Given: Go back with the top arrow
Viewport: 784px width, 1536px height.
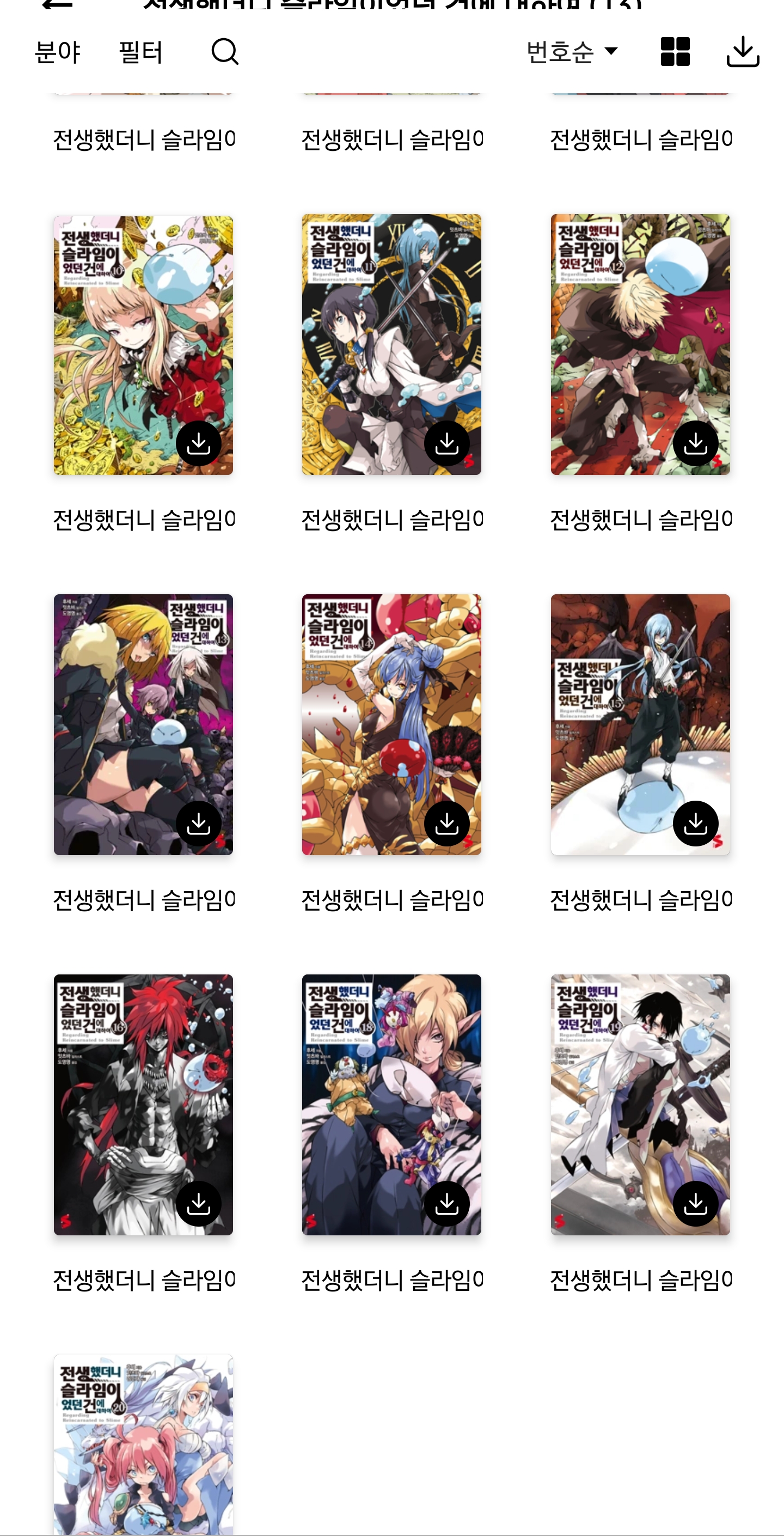Looking at the screenshot, I should point(58,4).
